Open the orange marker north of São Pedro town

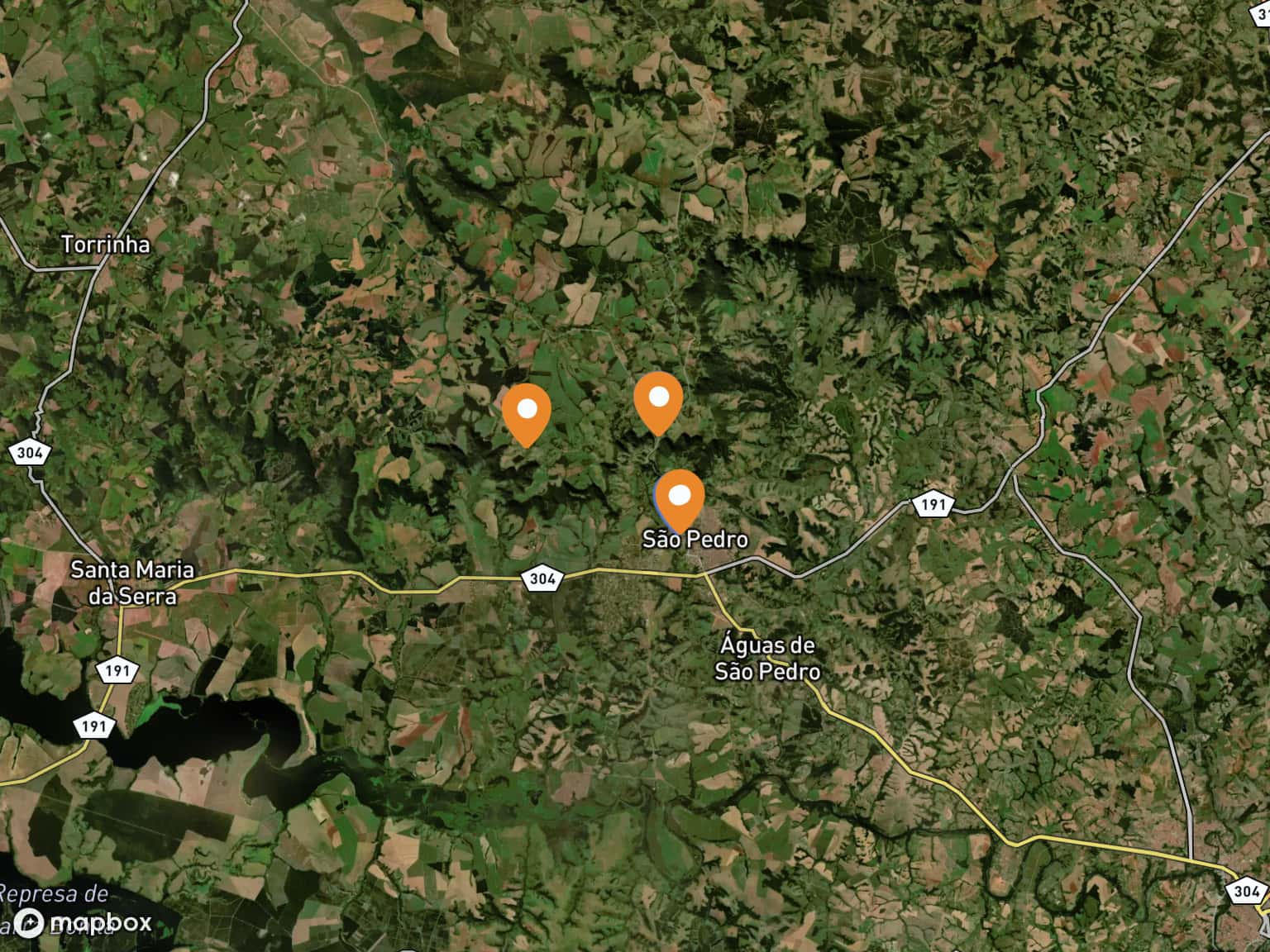point(658,401)
